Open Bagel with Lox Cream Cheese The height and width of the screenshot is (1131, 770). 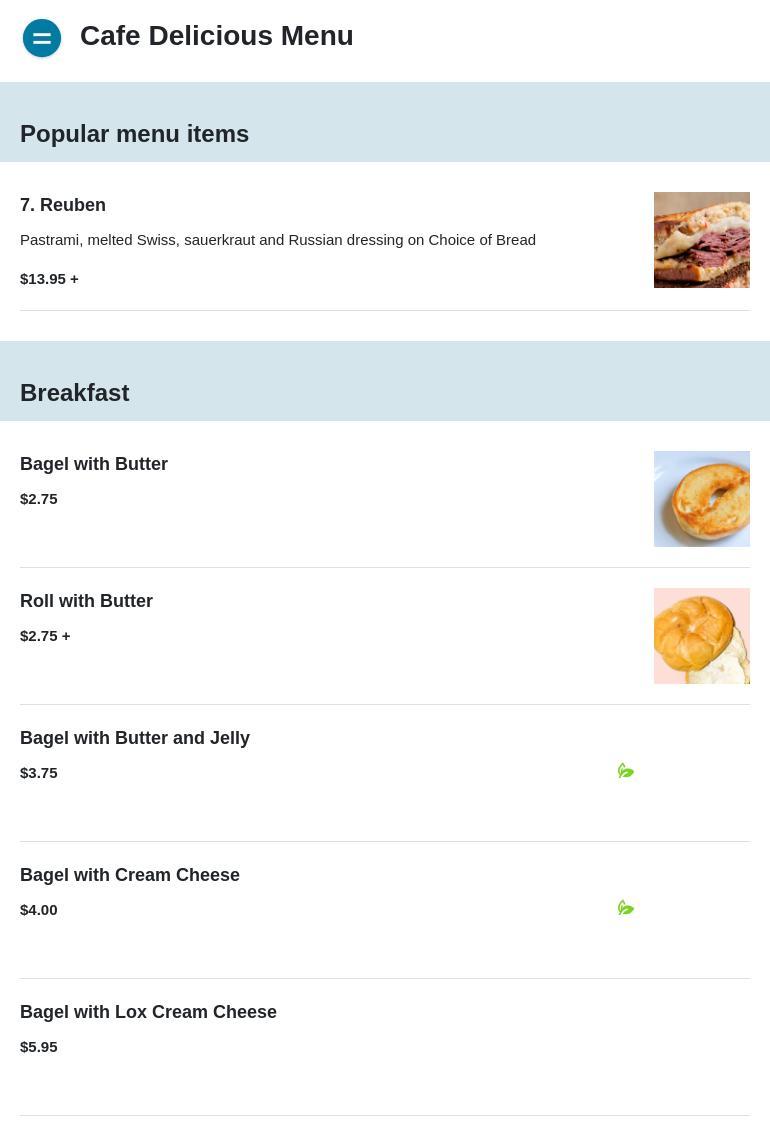[x=148, y=1012]
